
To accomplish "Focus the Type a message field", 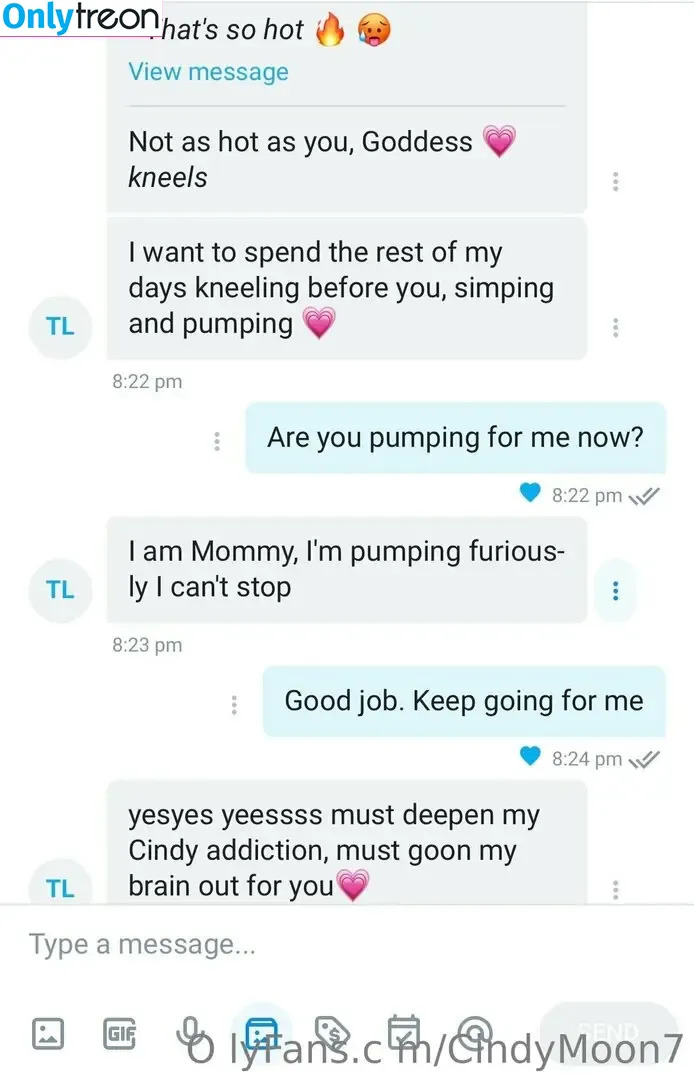I will (300, 944).
